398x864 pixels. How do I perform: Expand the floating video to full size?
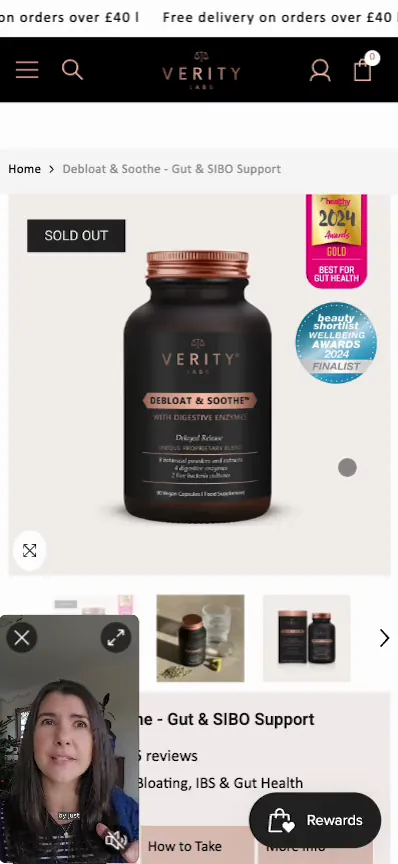[x=116, y=638]
